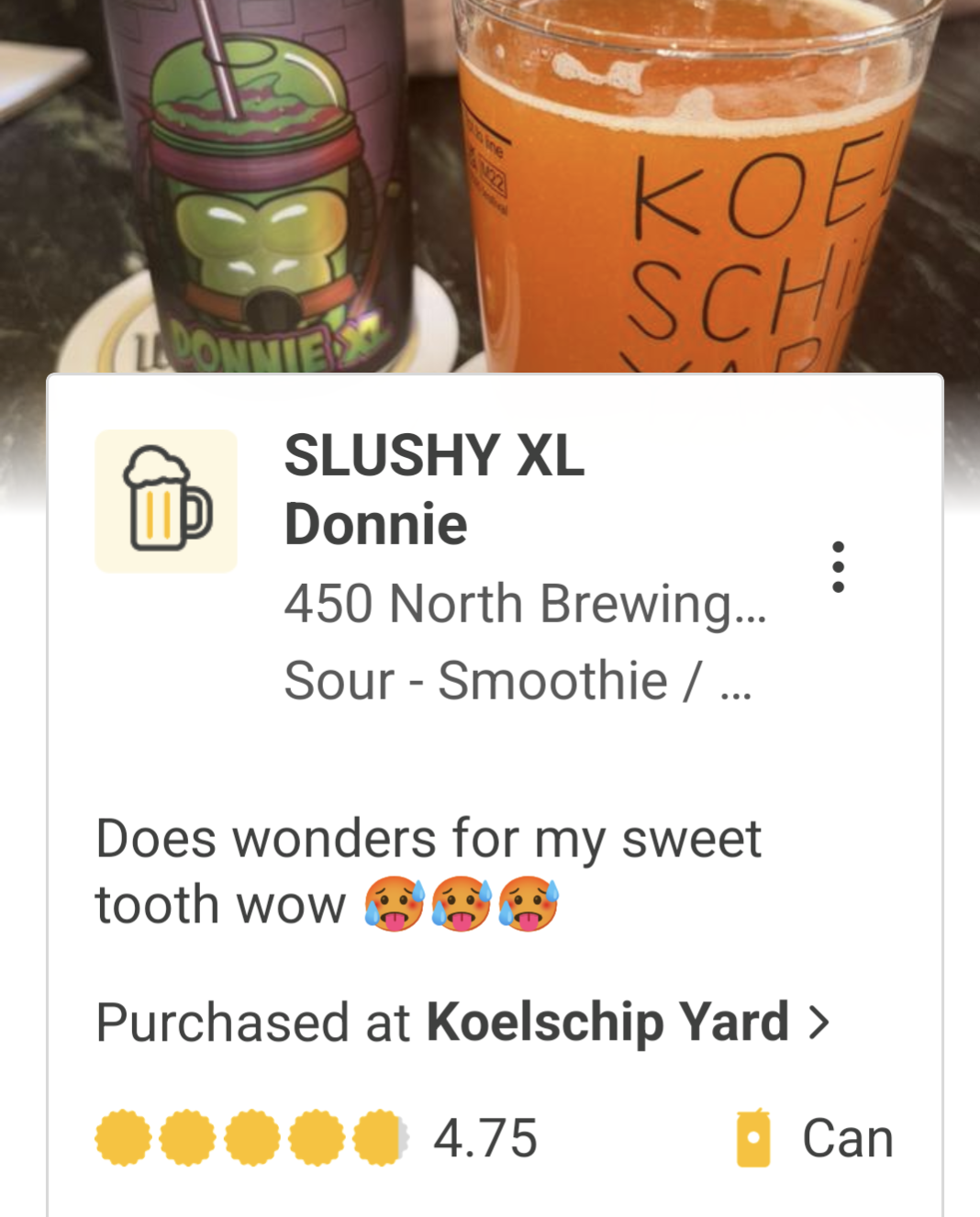The image size is (980, 1217).
Task: View the check-in photo full screen
Action: (490, 184)
